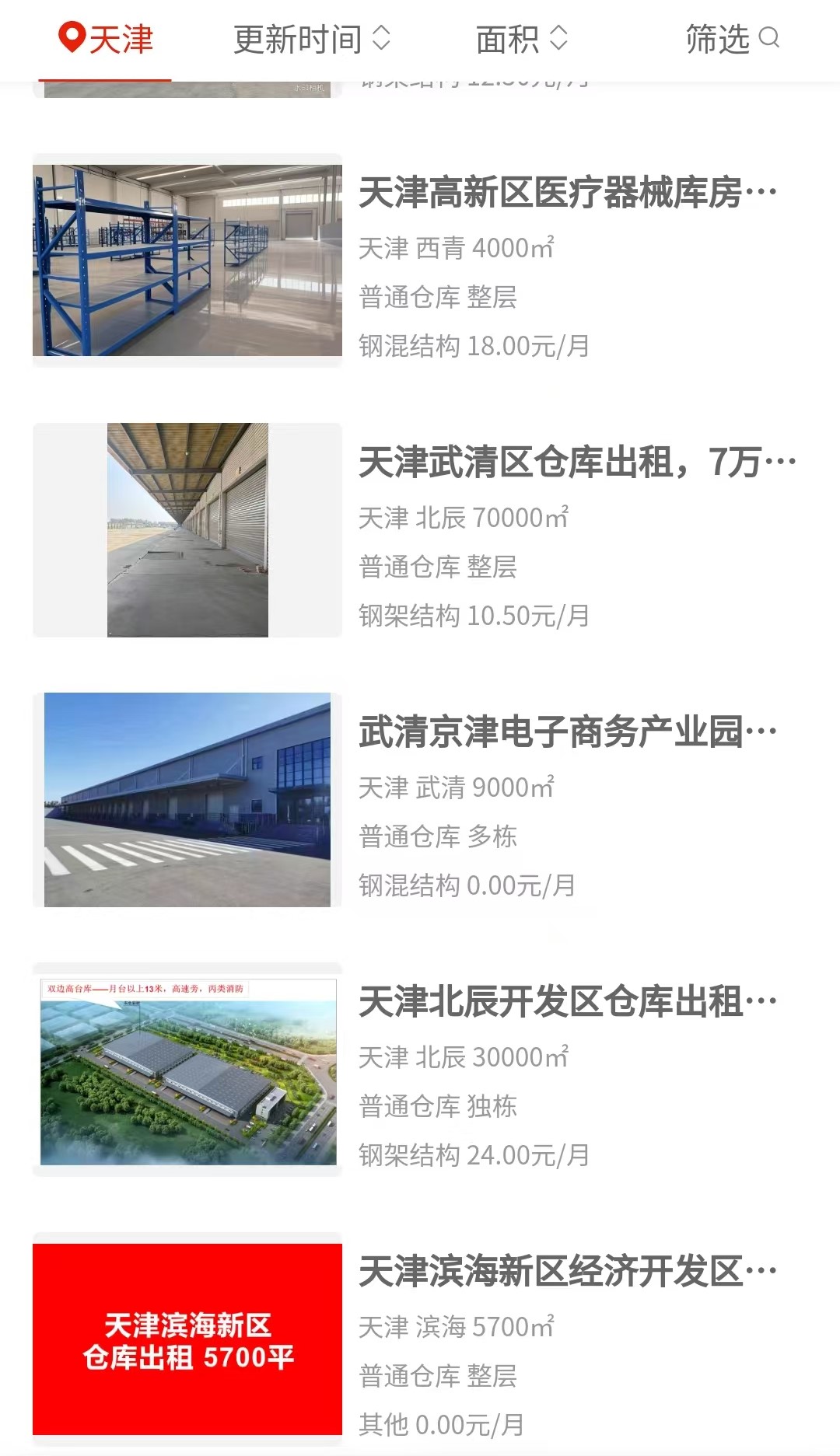Open the 天津高新区医疗器械库房 listing
The width and height of the screenshot is (840, 1456).
(420, 260)
